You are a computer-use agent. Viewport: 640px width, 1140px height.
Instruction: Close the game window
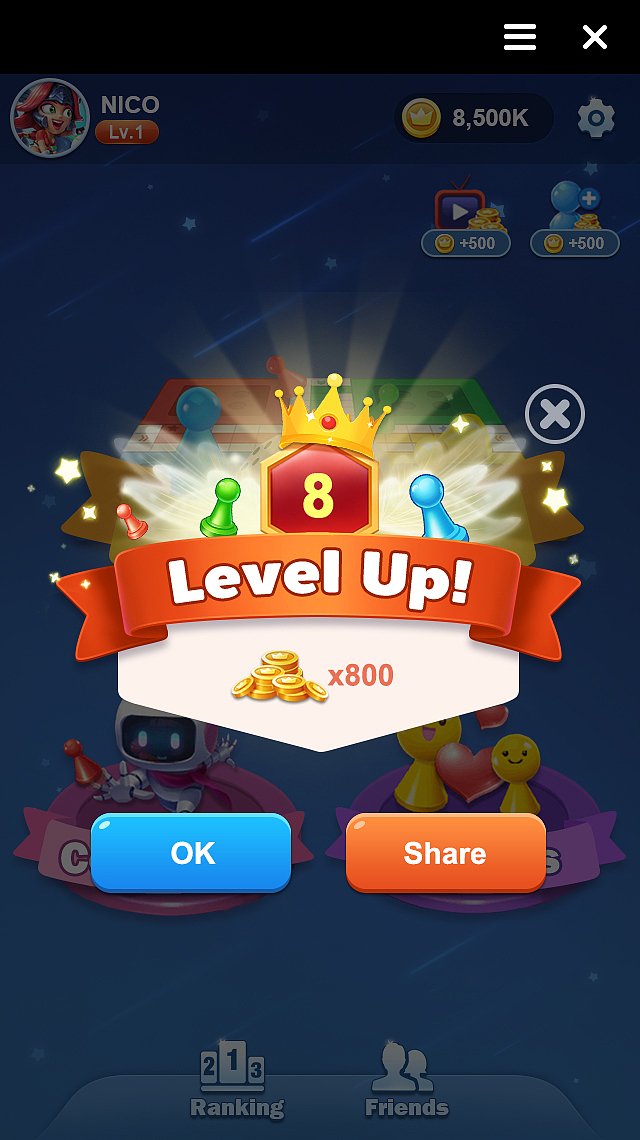[x=595, y=38]
